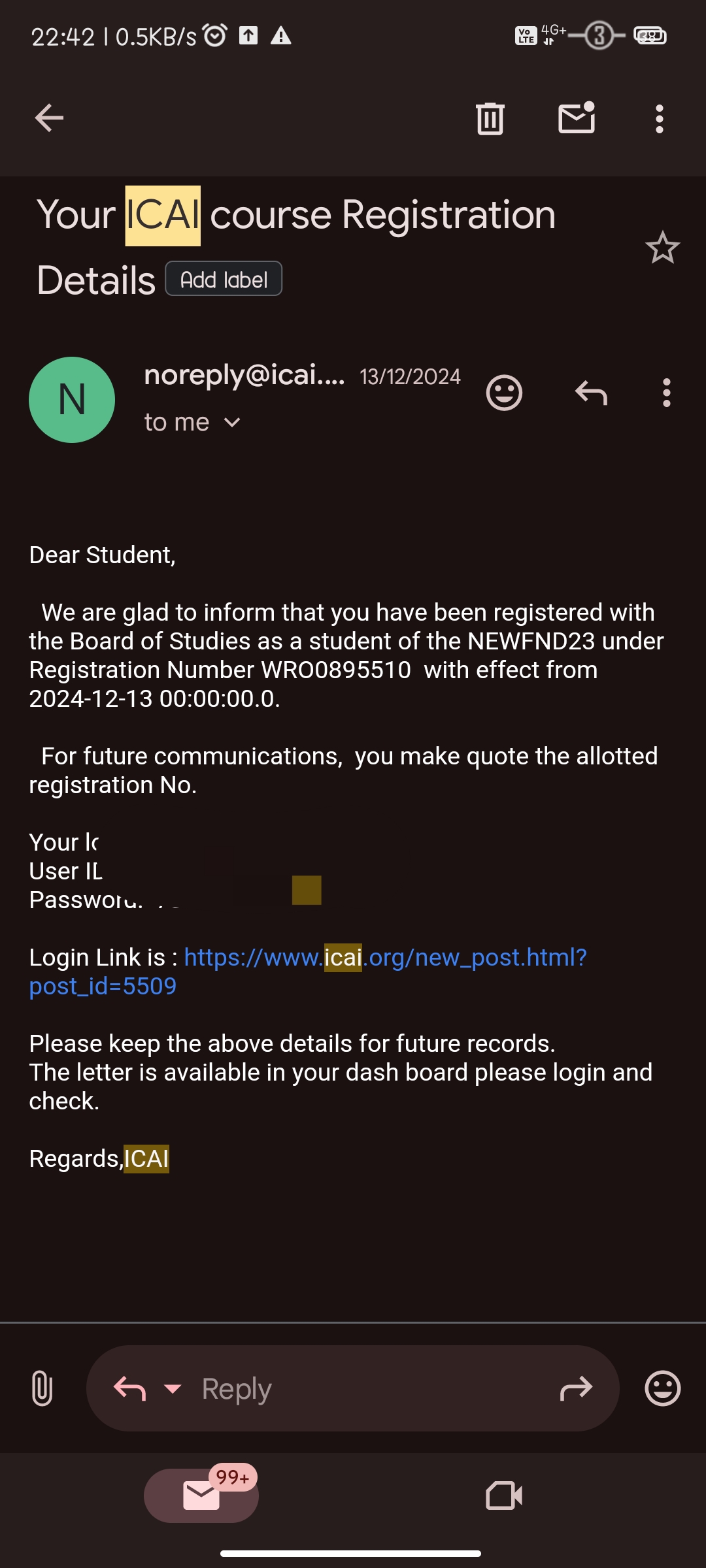
Task: Choose reply type from the dropdown arrow
Action: tap(173, 1388)
